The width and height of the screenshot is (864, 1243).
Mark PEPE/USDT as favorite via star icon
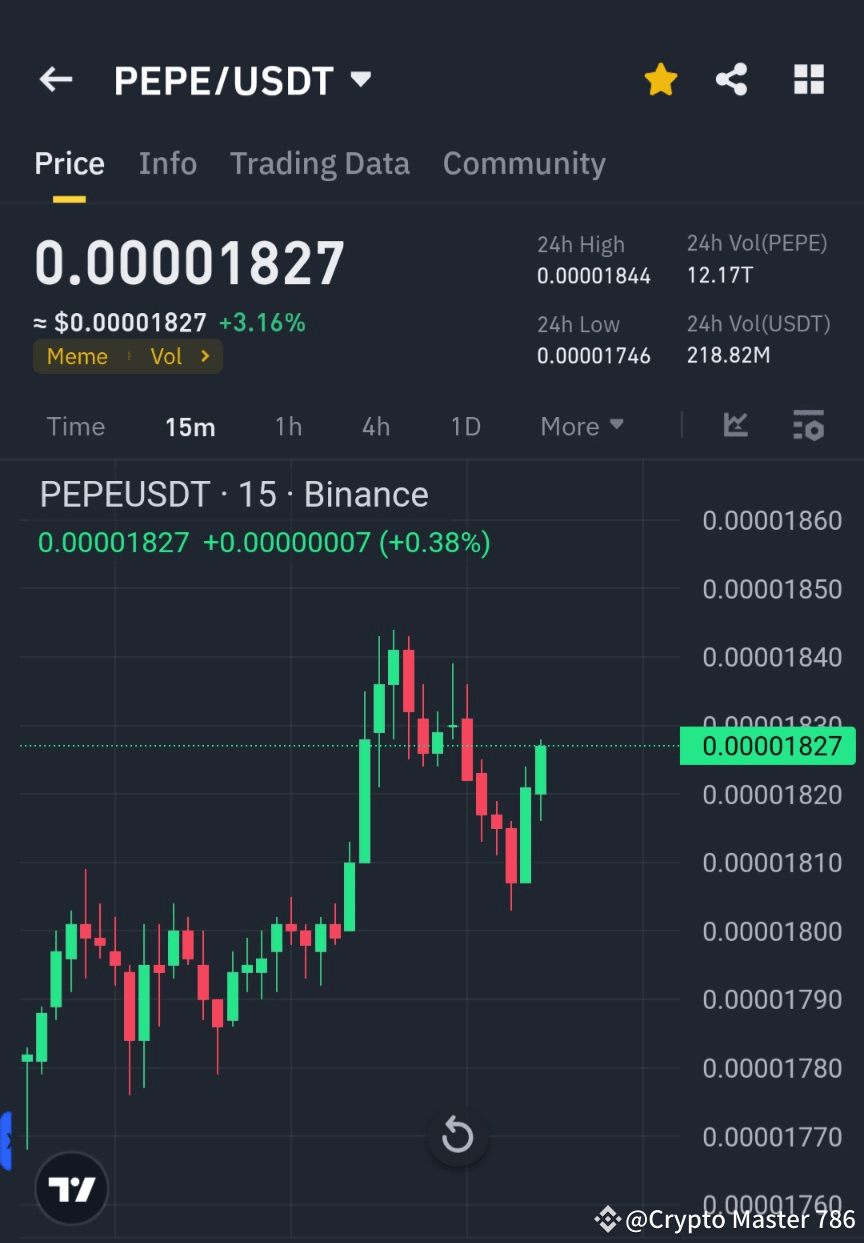[660, 79]
